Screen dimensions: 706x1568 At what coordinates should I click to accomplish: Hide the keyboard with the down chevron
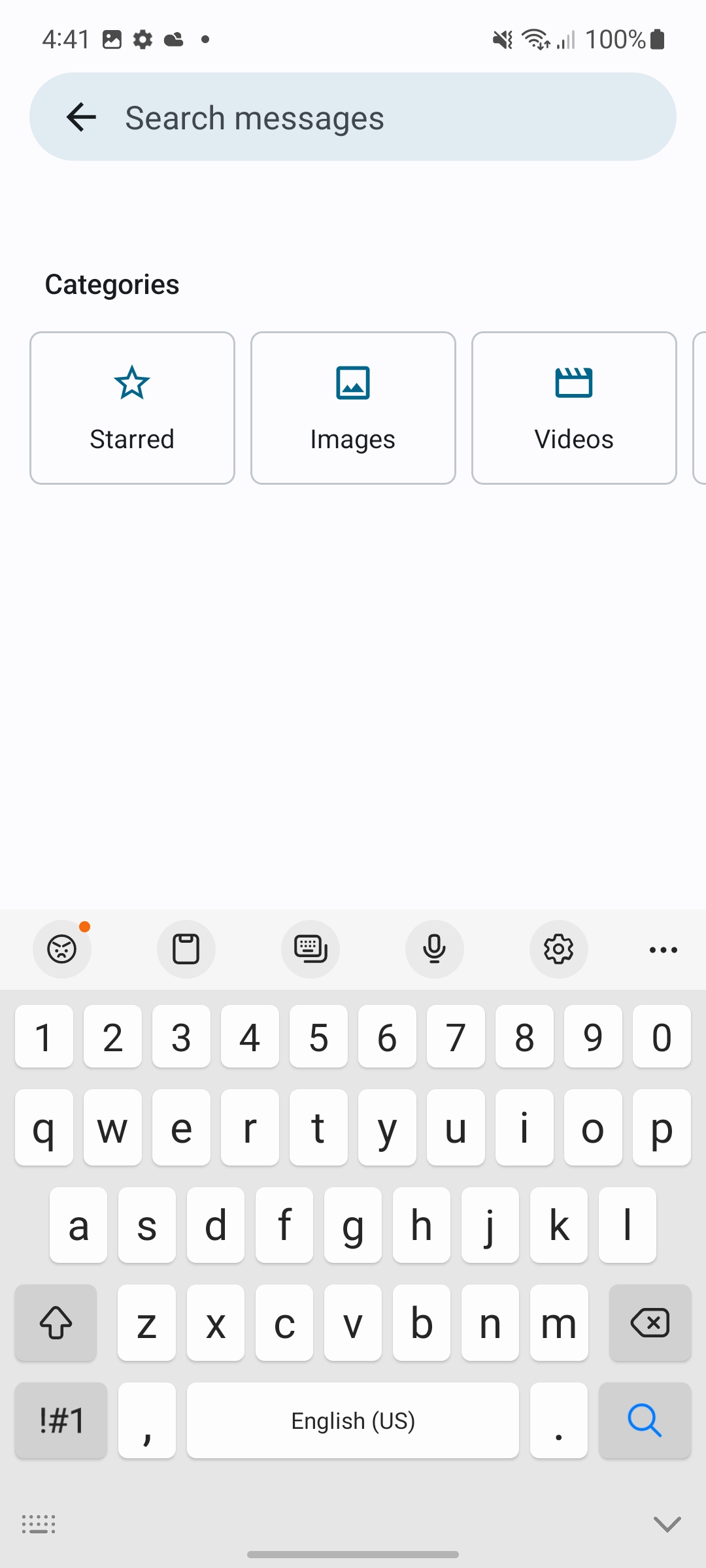point(667,1524)
